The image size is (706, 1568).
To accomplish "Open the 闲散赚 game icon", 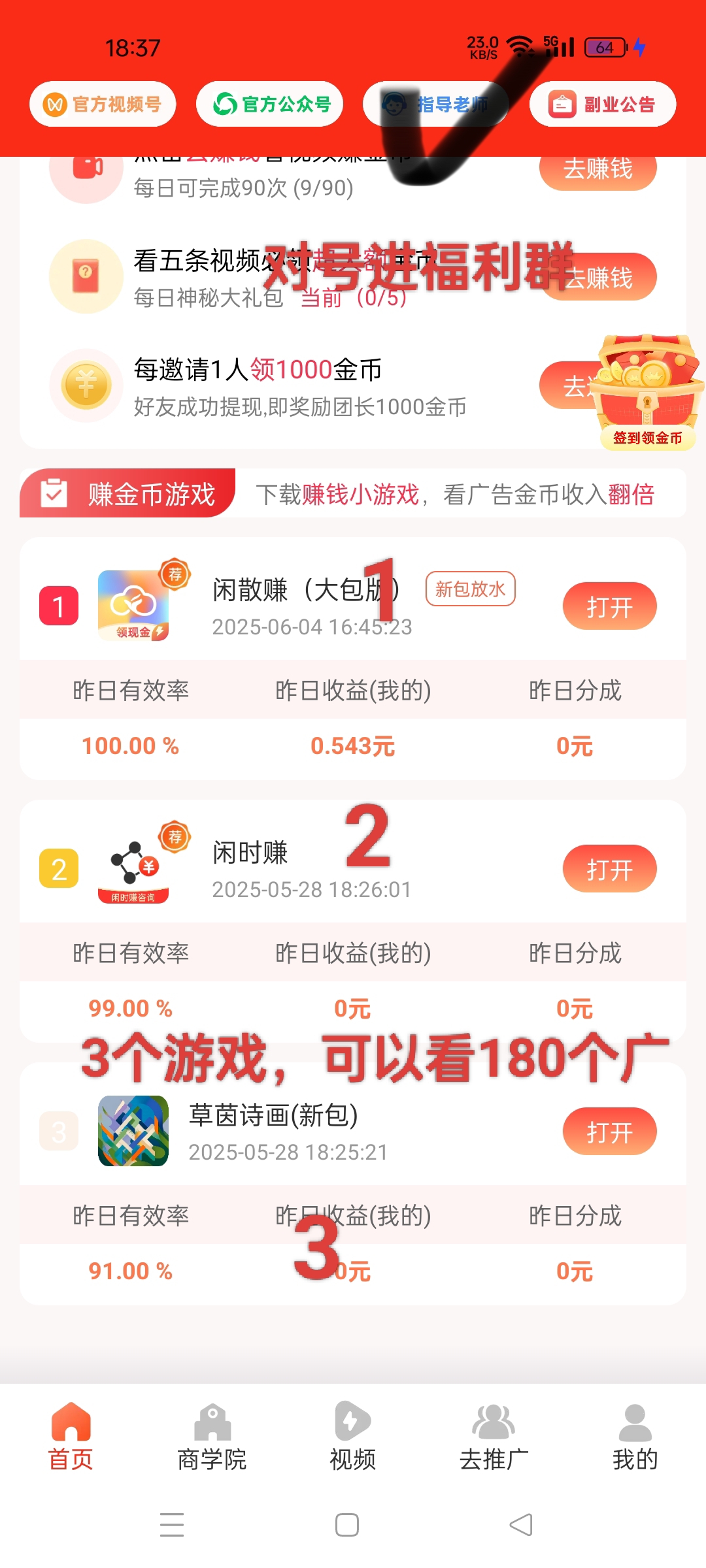I will 133,606.
